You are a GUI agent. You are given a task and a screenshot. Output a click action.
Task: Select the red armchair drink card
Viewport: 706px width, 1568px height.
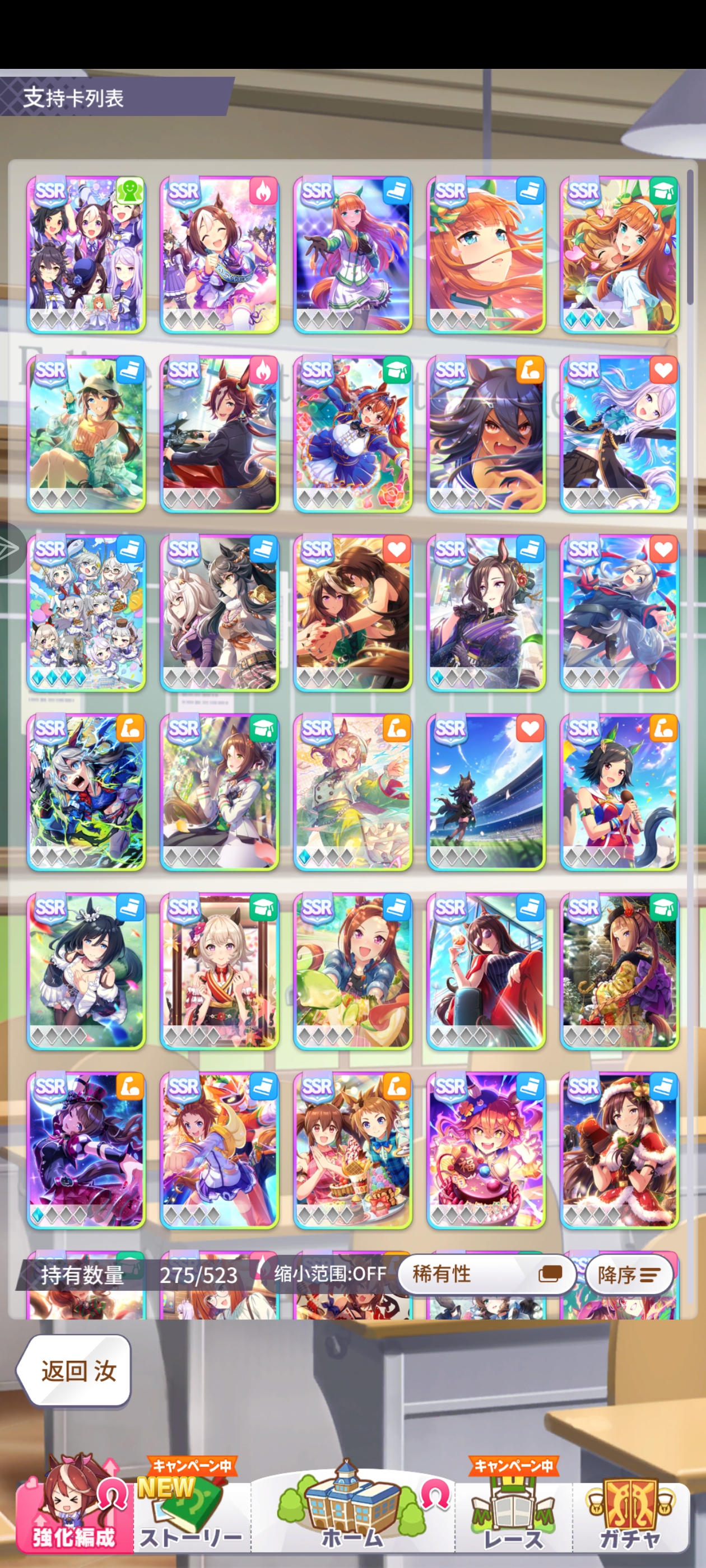486,972
